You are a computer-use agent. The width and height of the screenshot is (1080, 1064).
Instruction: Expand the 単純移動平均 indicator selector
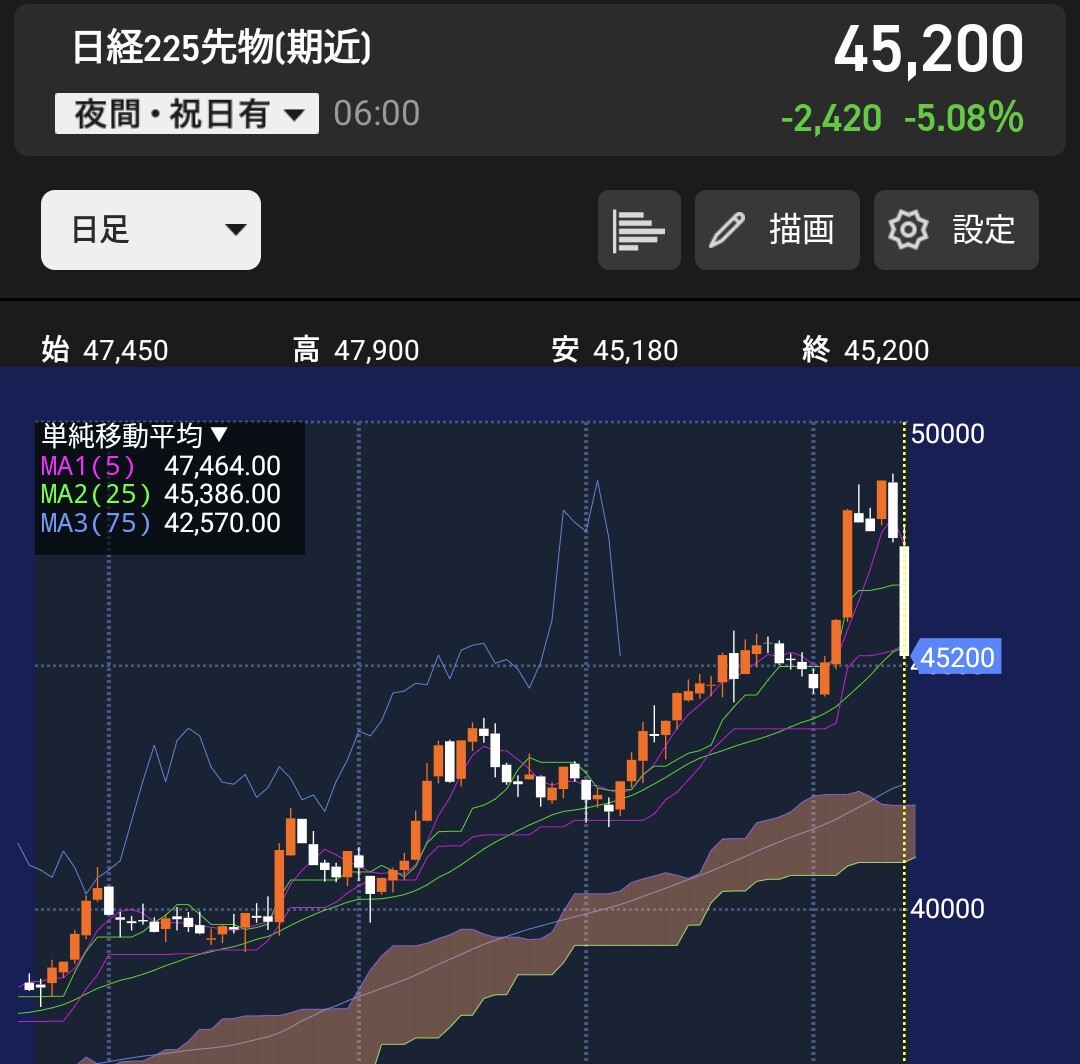[134, 435]
